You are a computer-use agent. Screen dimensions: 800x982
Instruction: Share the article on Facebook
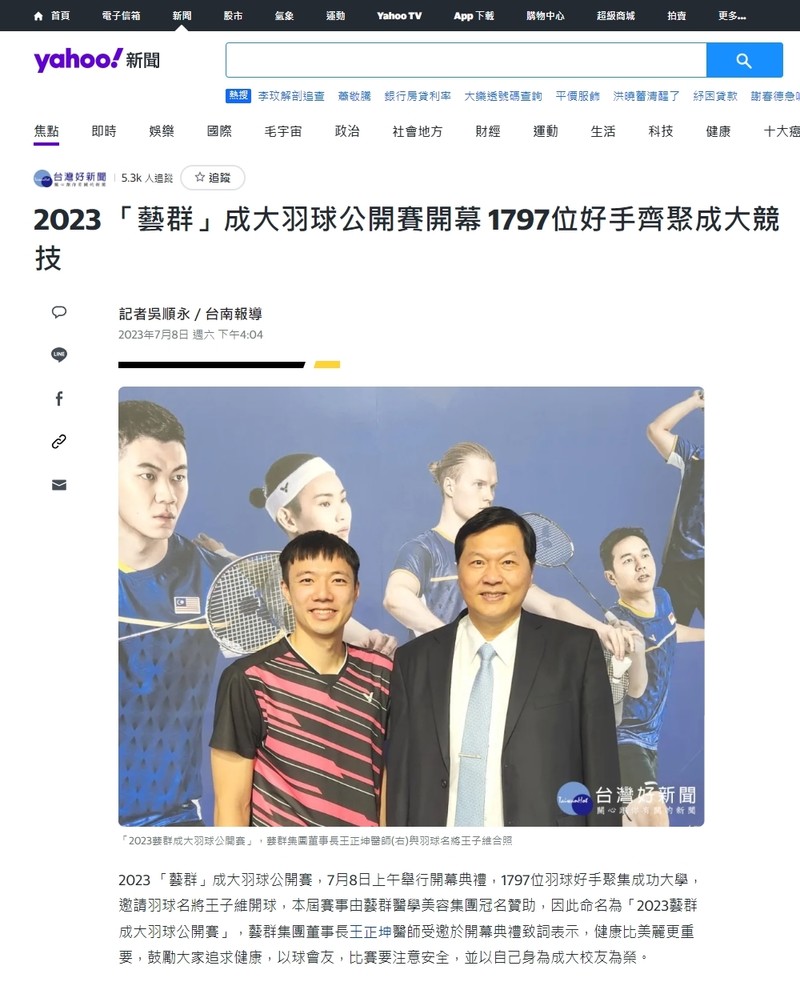(59, 398)
